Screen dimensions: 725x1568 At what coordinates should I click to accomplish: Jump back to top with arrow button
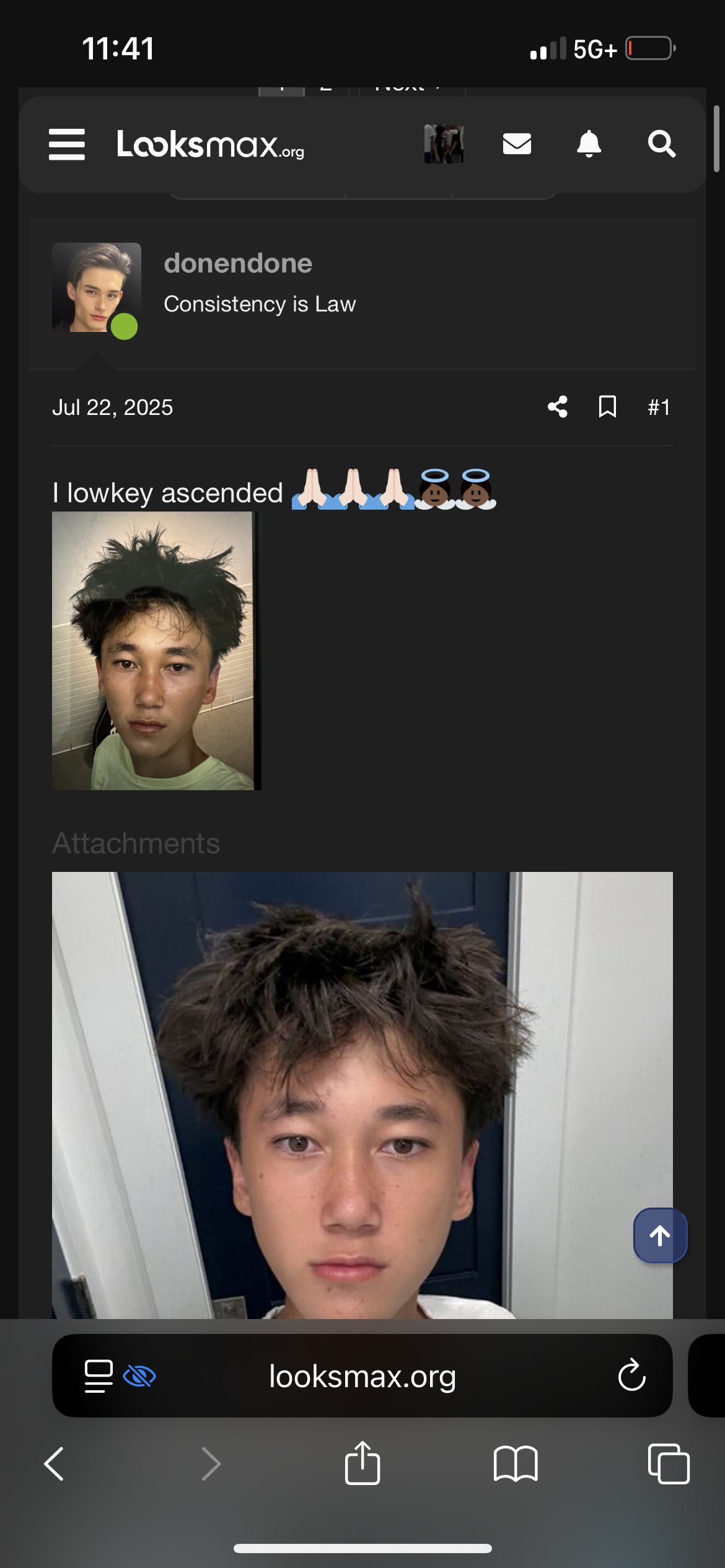click(x=660, y=1235)
